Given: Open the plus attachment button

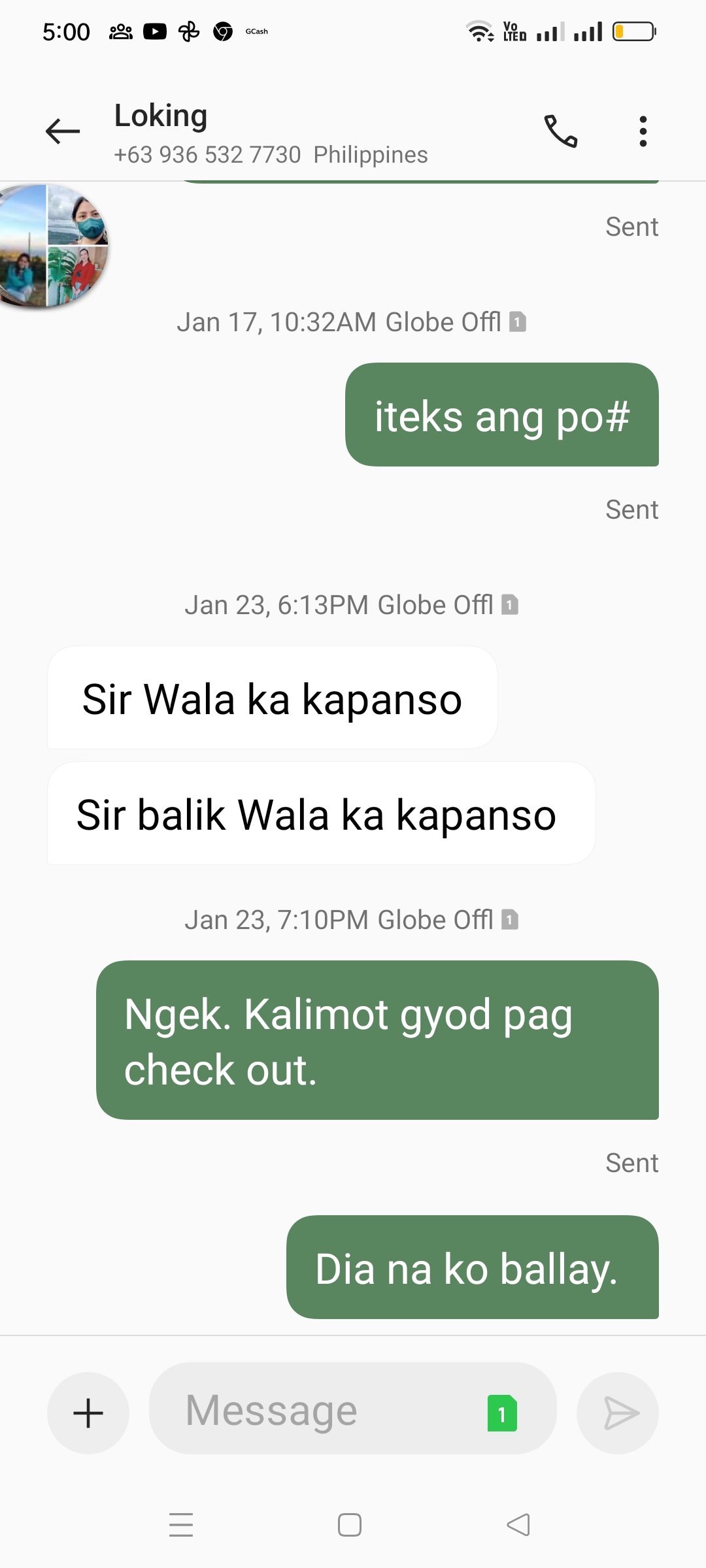Looking at the screenshot, I should coord(88,1413).
